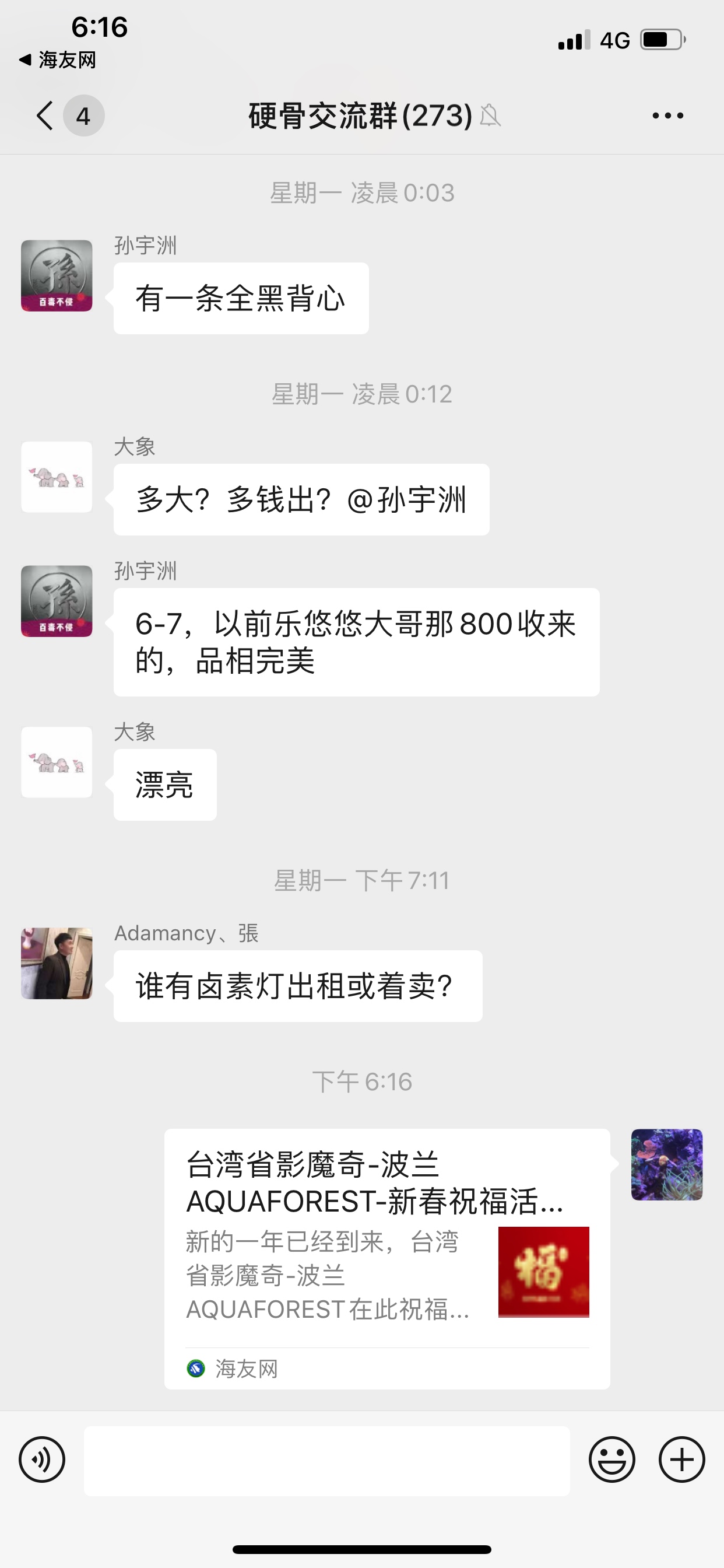
Task: Switch to voice message input
Action: coord(42,1459)
